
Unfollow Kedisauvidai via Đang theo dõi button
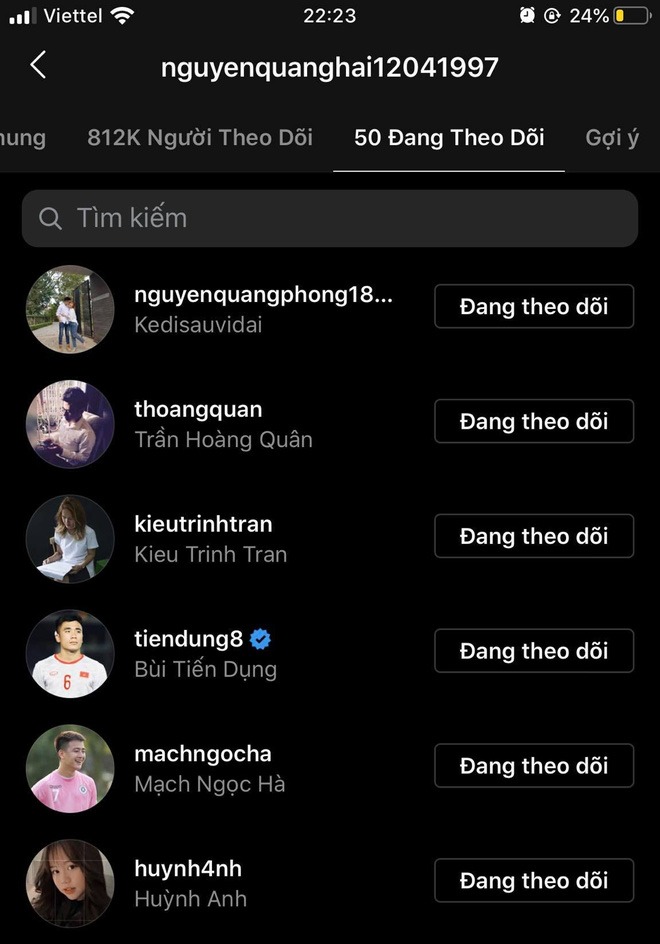coord(534,307)
